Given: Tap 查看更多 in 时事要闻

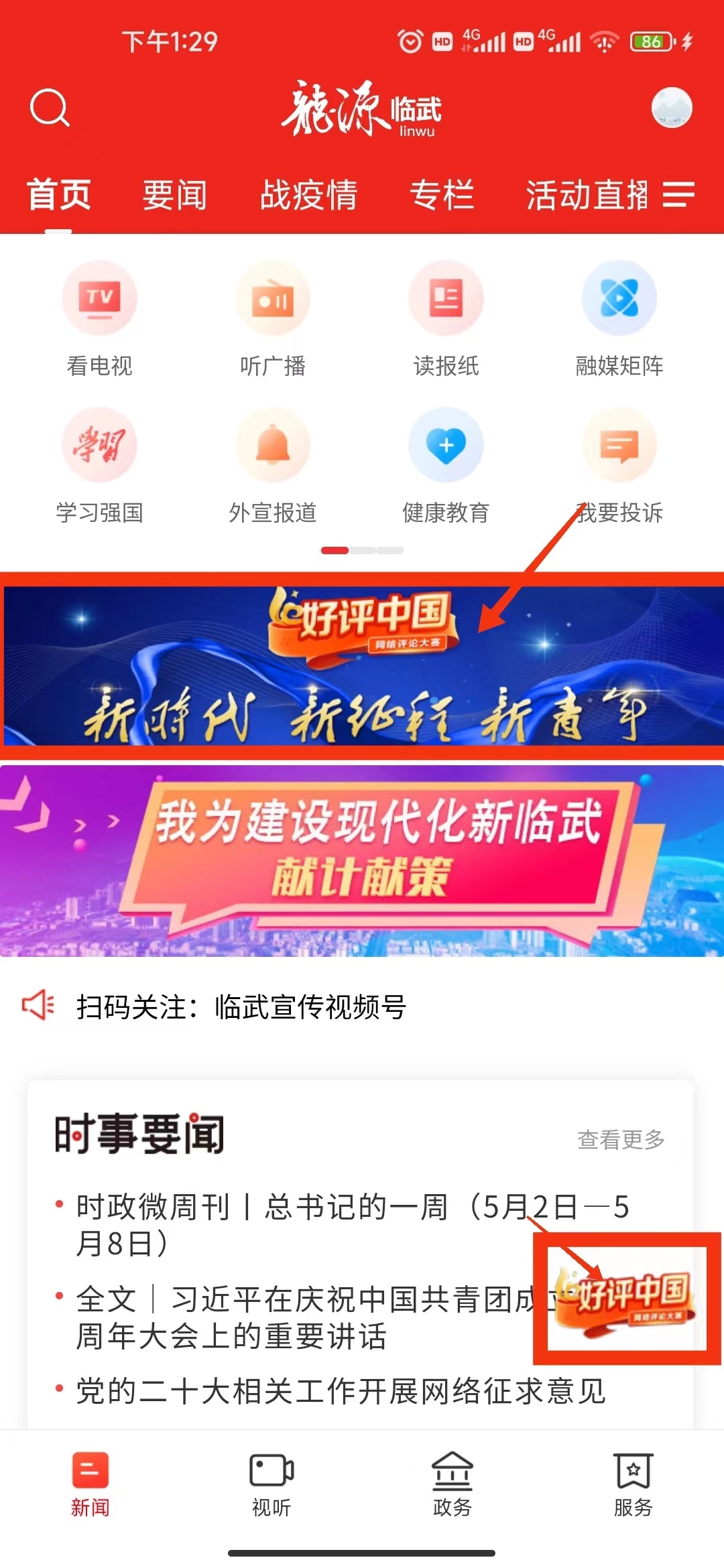Looking at the screenshot, I should point(621,1139).
